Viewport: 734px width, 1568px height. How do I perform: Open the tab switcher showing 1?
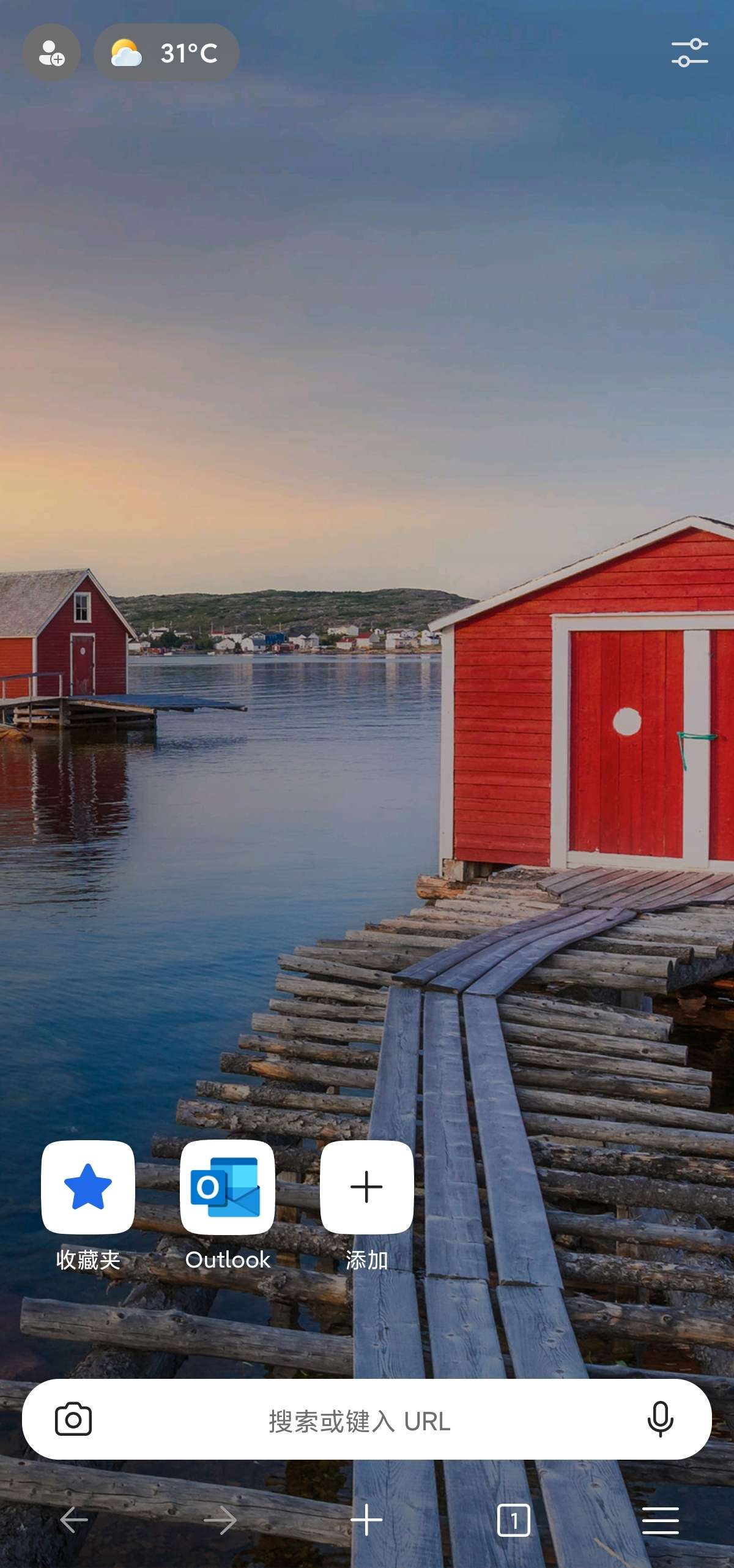click(x=514, y=1520)
